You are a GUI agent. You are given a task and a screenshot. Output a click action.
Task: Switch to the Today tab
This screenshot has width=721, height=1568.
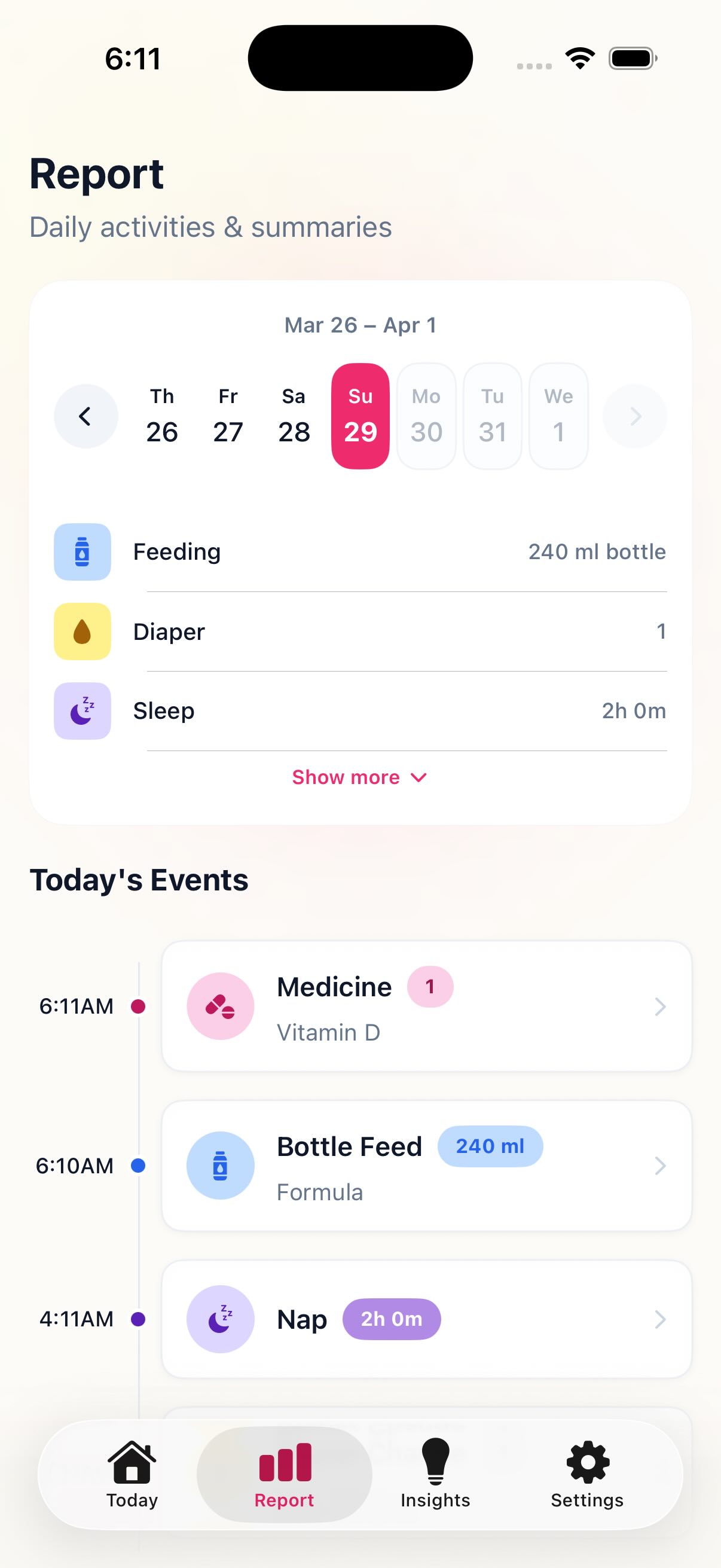[x=132, y=1476]
